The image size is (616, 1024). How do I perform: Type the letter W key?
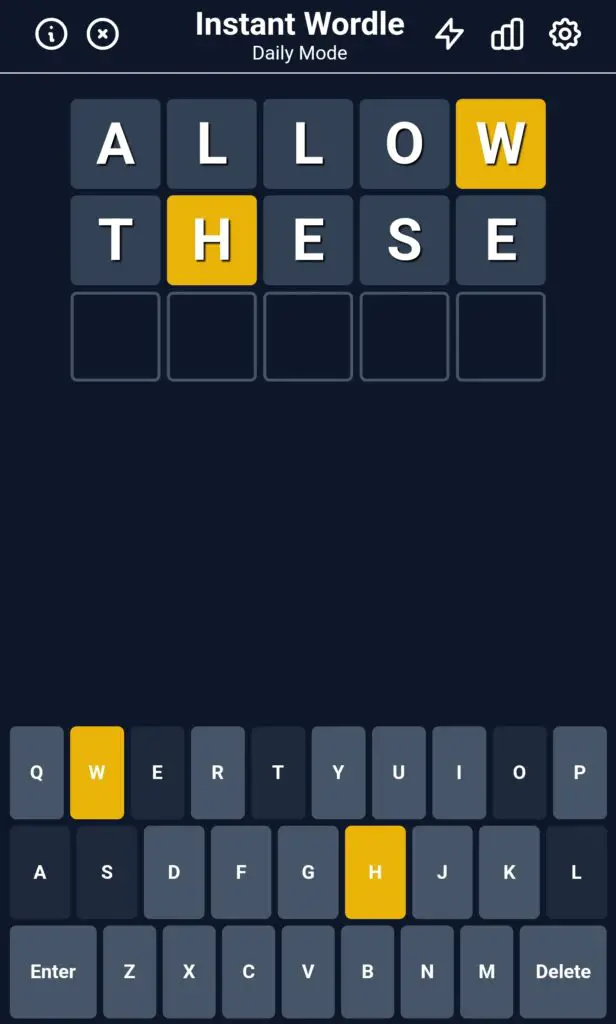97,773
